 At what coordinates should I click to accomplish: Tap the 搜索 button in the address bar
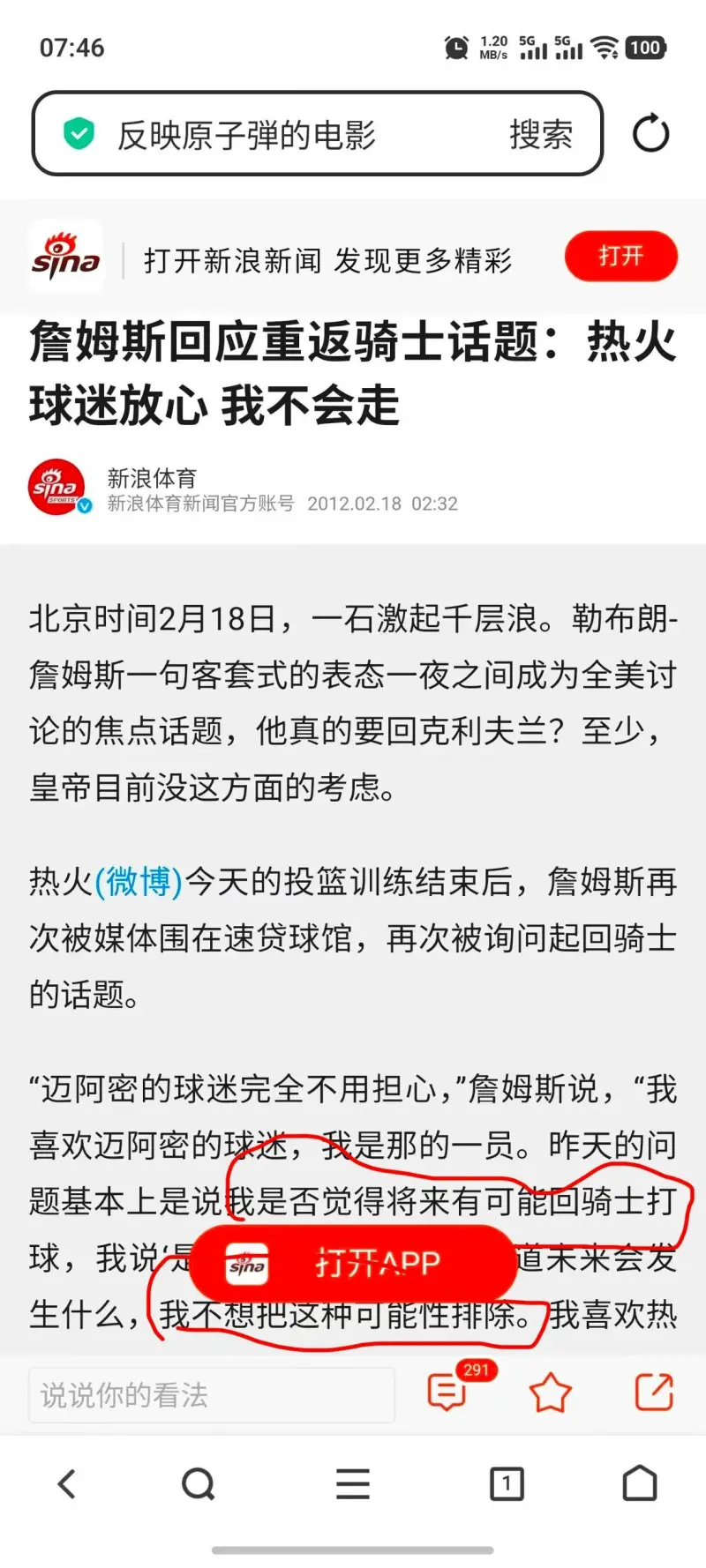coord(540,135)
